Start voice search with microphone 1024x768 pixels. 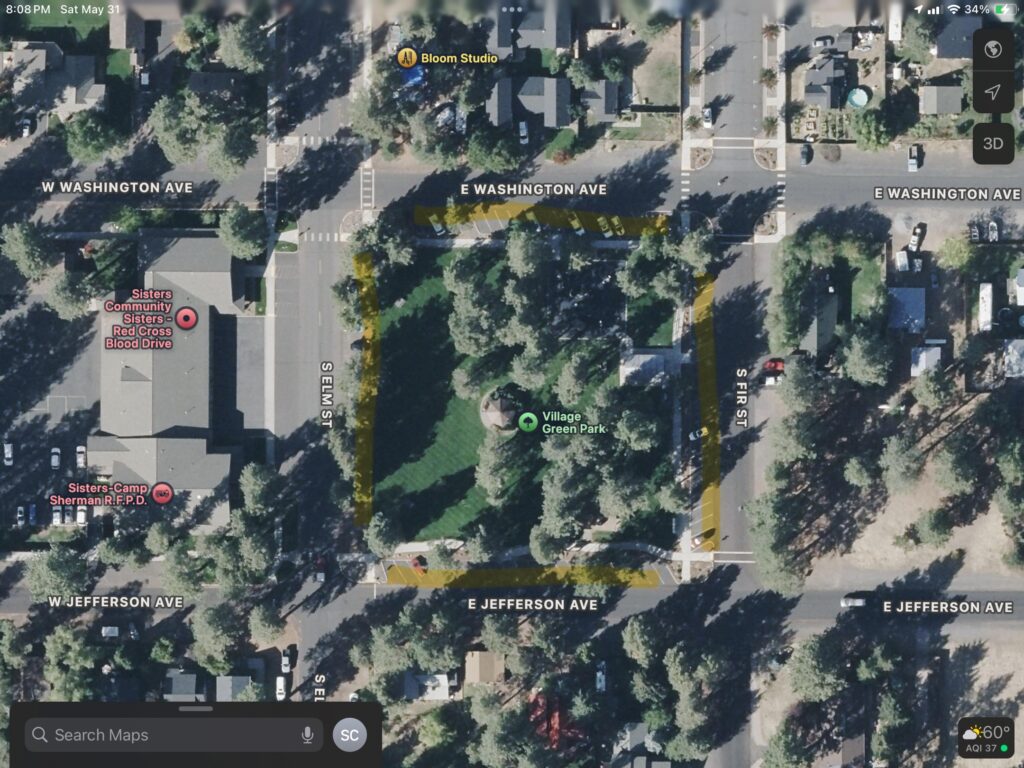click(x=307, y=735)
